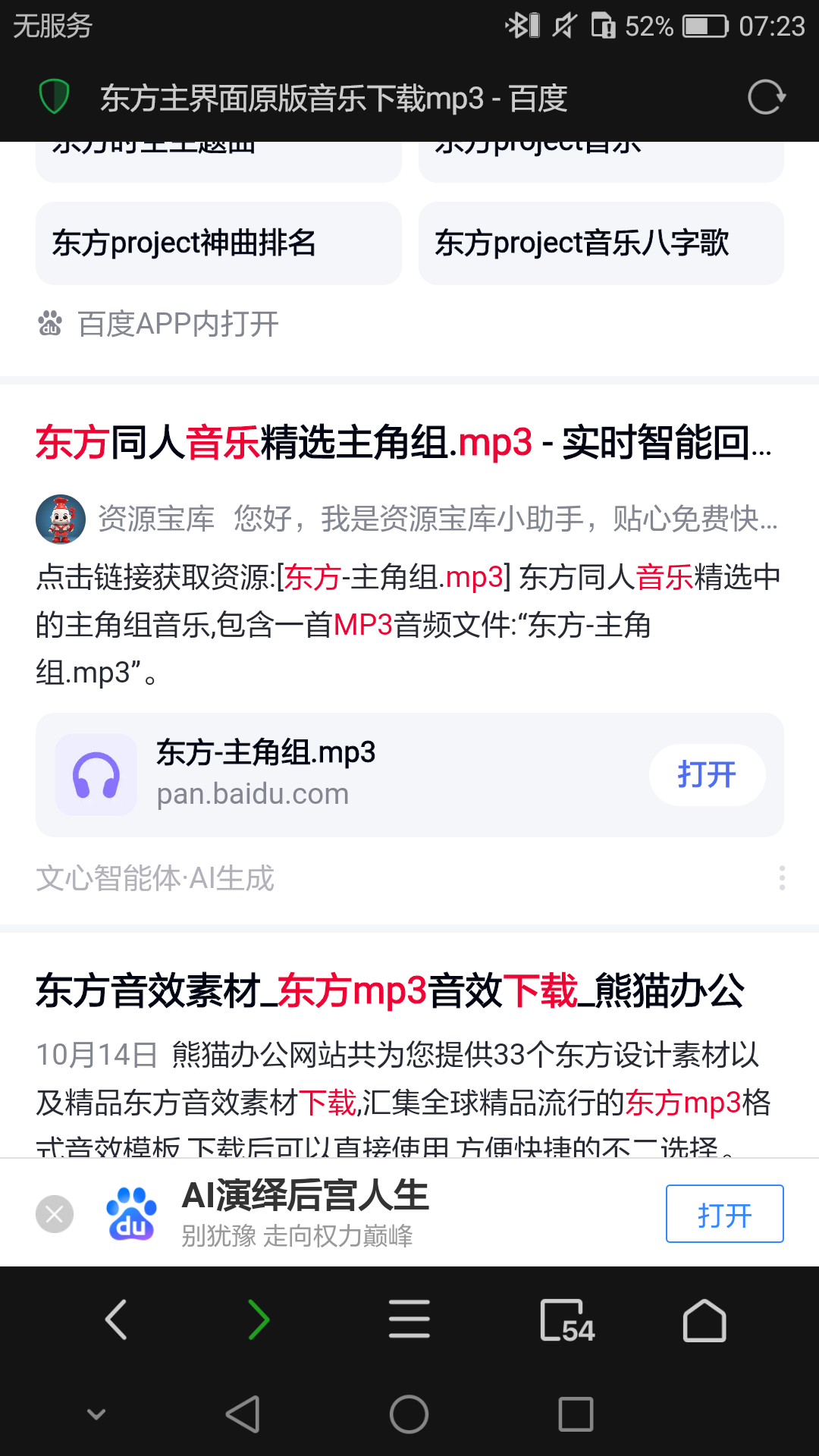
Task: Go back to the previous page
Action: coord(115,1320)
